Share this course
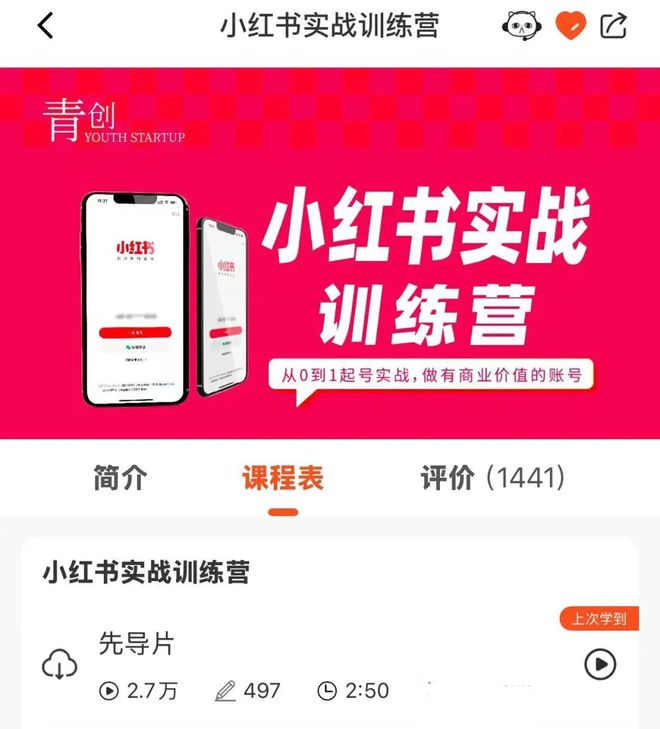660x729 pixels. (x=613, y=26)
